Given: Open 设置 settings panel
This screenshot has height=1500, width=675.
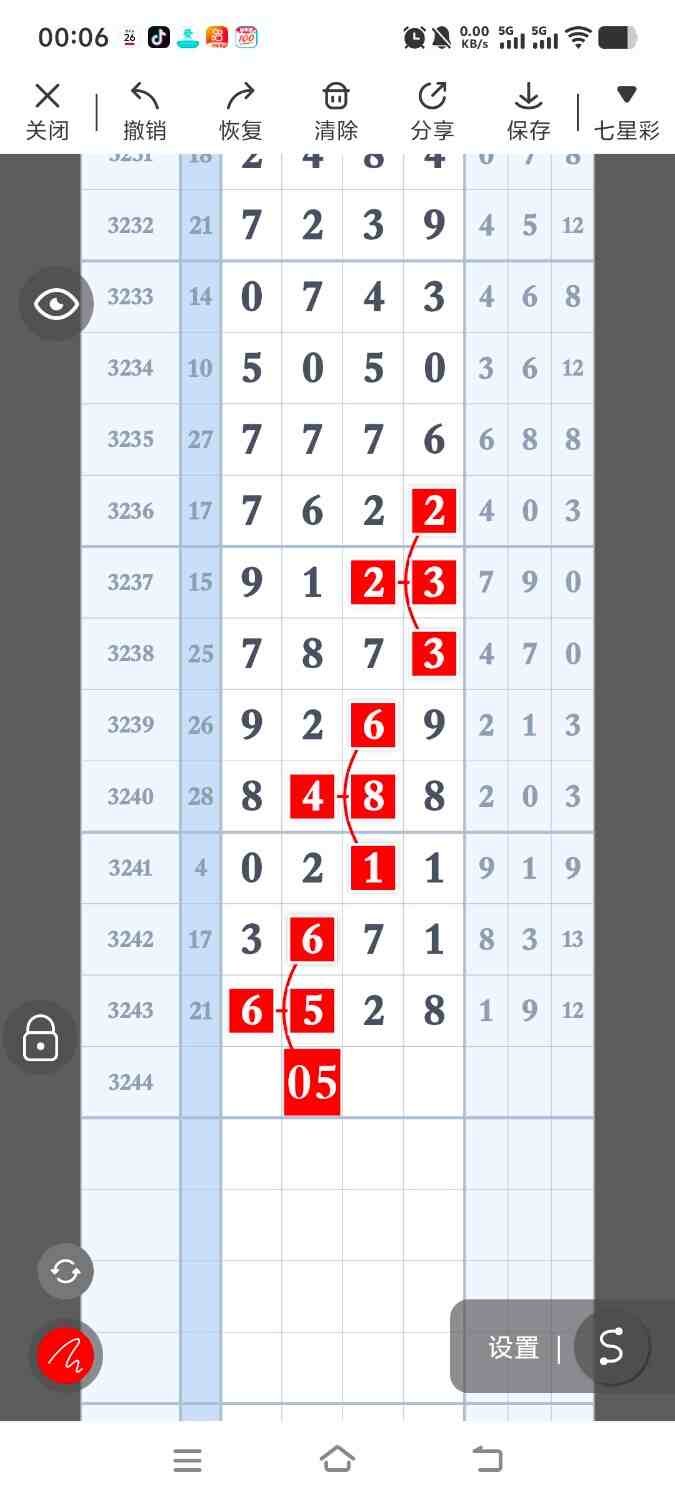Looking at the screenshot, I should tap(514, 1348).
